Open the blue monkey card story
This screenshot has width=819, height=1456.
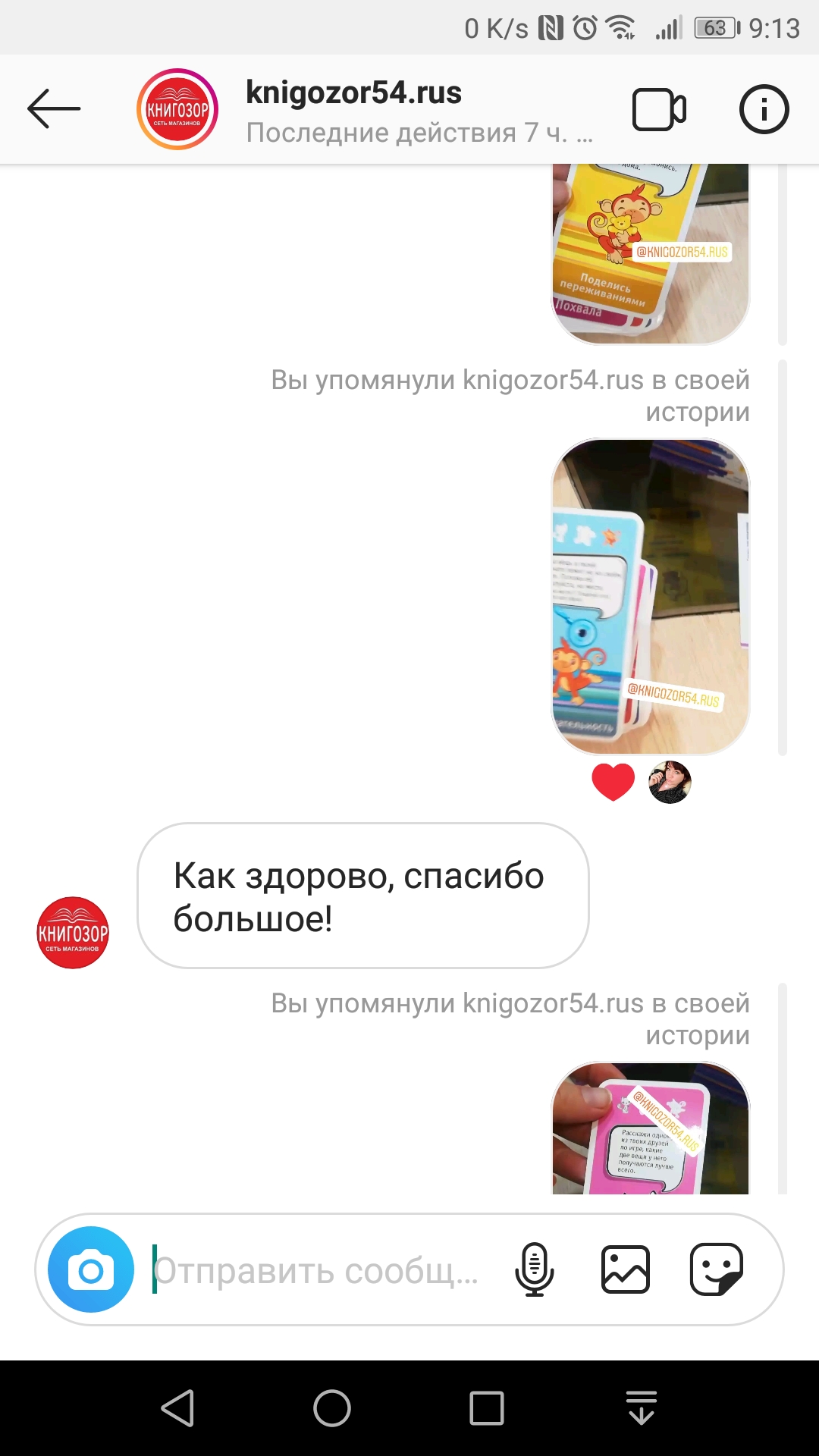pyautogui.click(x=650, y=597)
